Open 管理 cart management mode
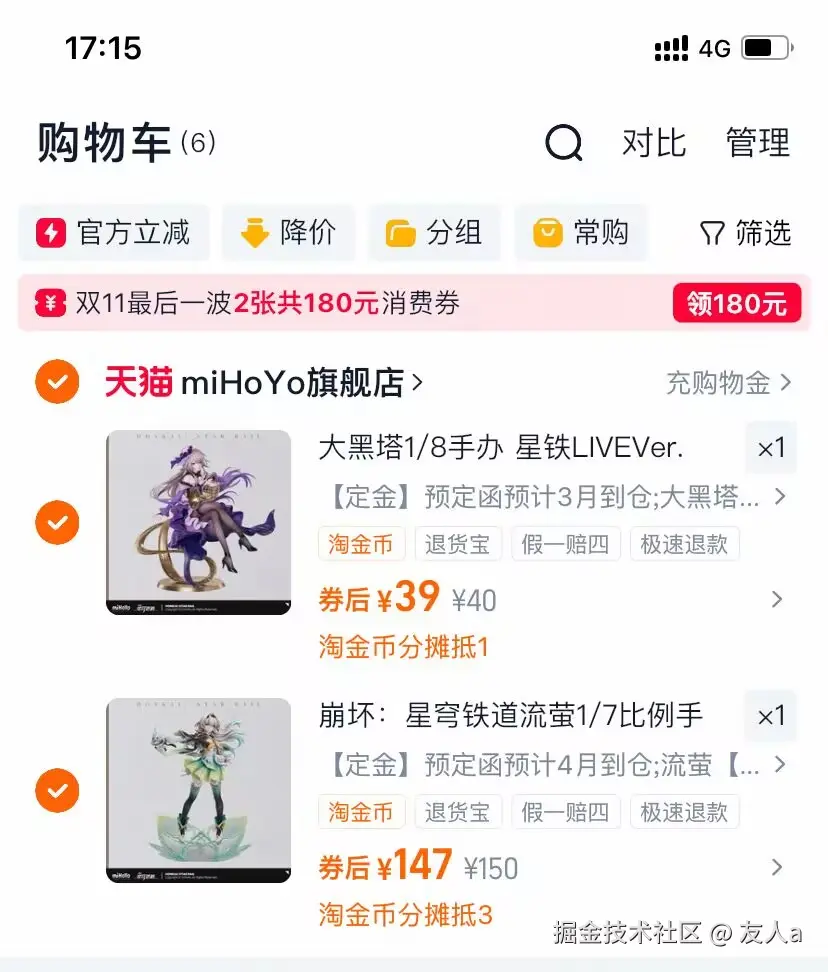828x972 pixels. pyautogui.click(x=757, y=143)
